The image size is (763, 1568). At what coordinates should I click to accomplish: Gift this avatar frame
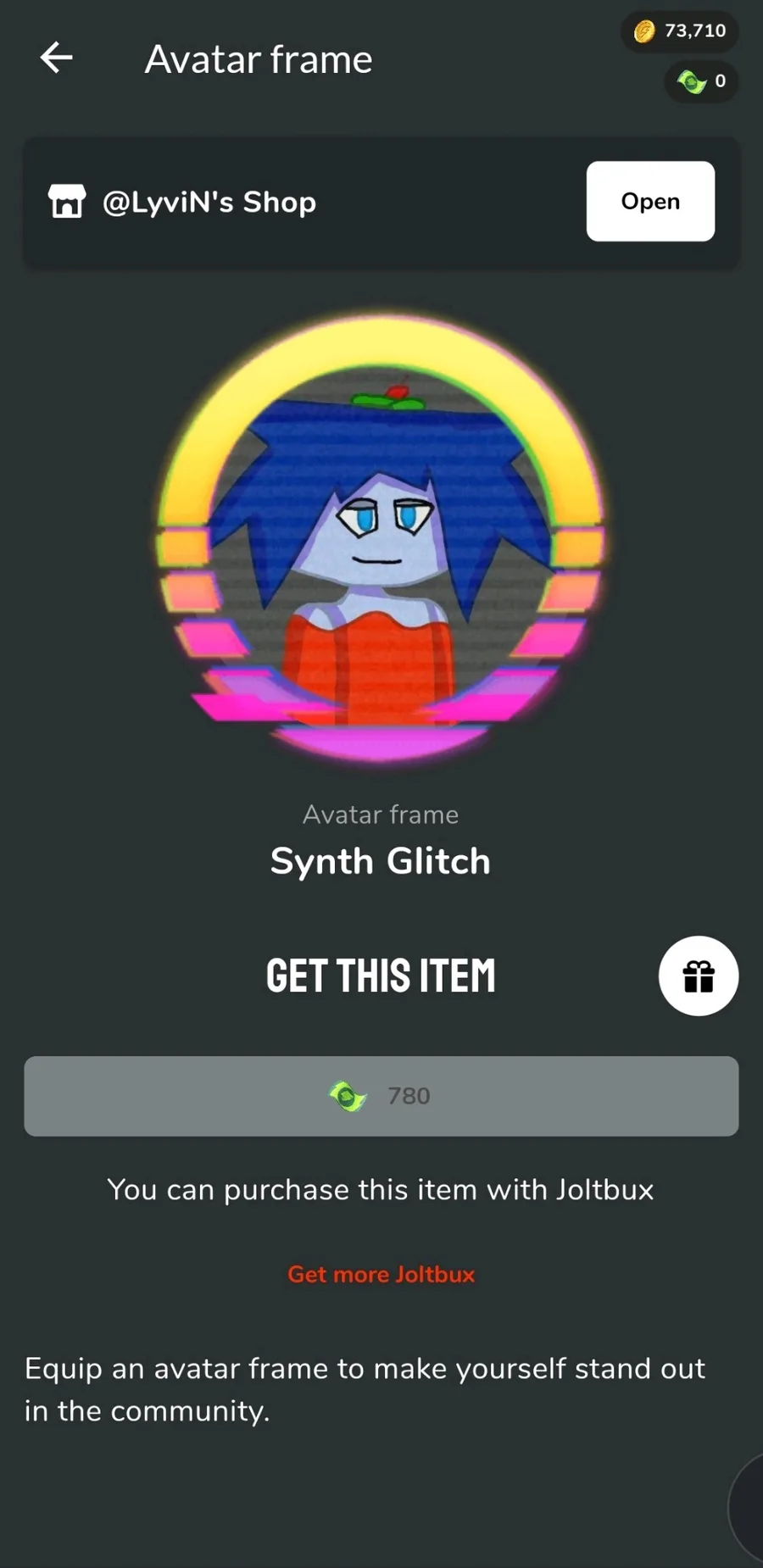699,976
